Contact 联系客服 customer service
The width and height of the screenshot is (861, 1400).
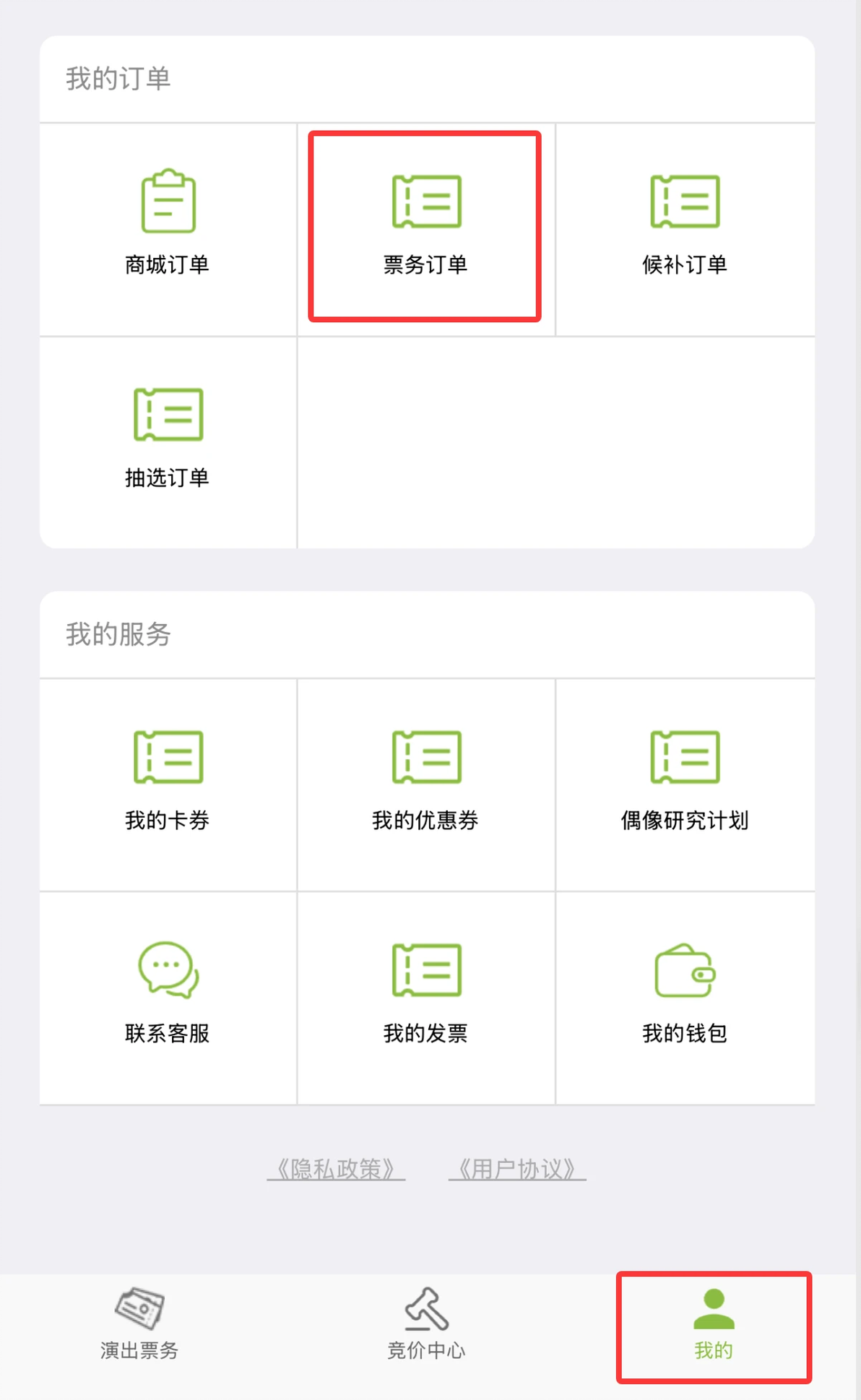168,998
